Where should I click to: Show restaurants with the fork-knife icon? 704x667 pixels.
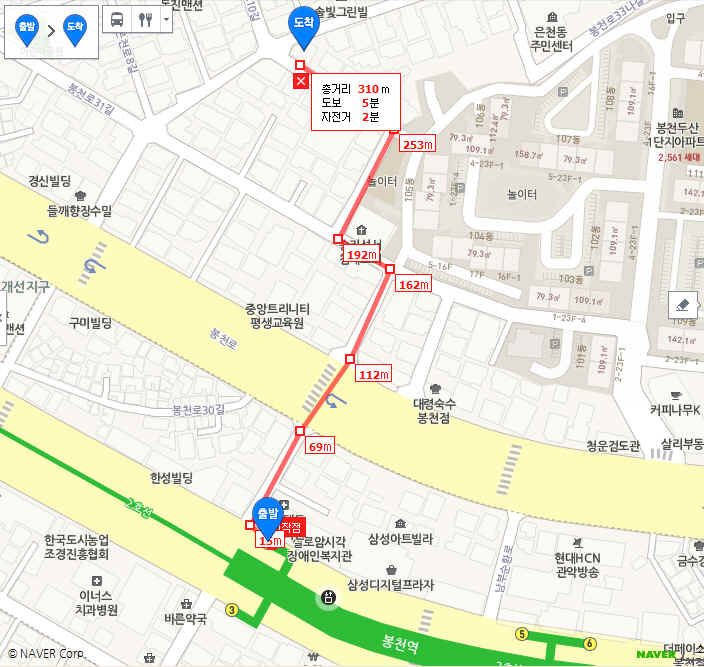point(146,20)
